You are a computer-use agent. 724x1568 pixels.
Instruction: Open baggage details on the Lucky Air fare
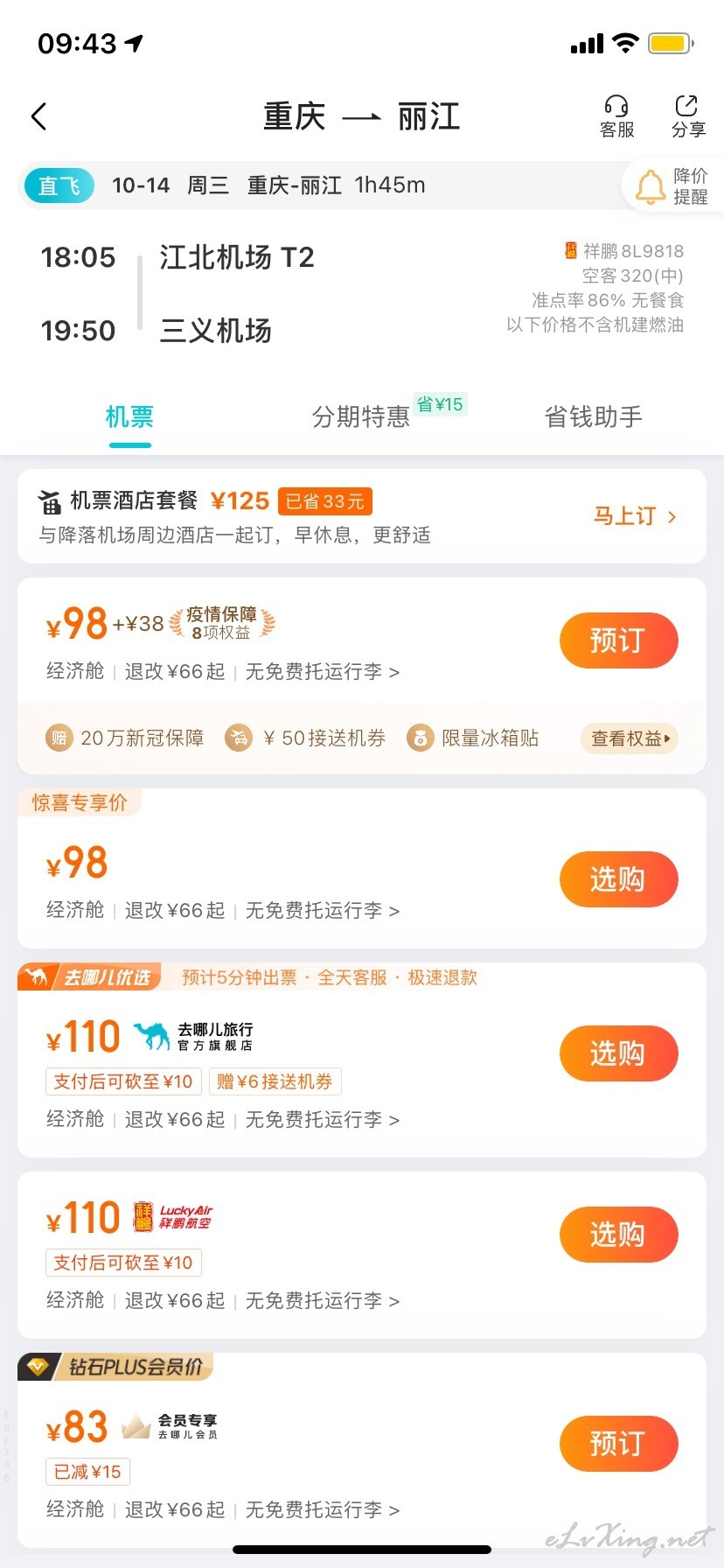(323, 1301)
